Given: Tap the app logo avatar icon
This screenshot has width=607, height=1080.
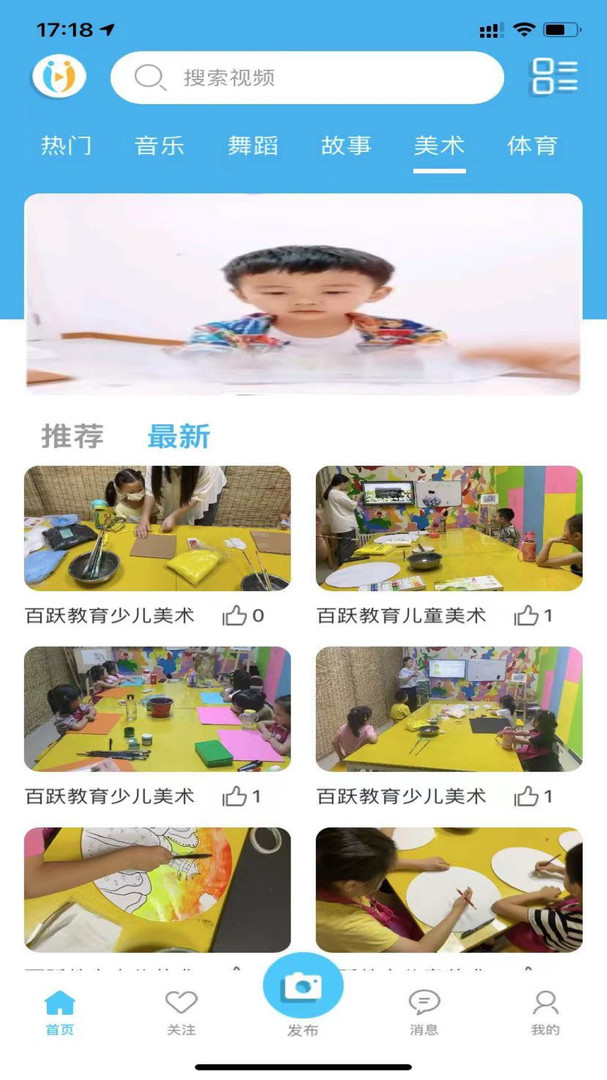Looking at the screenshot, I should (59, 77).
